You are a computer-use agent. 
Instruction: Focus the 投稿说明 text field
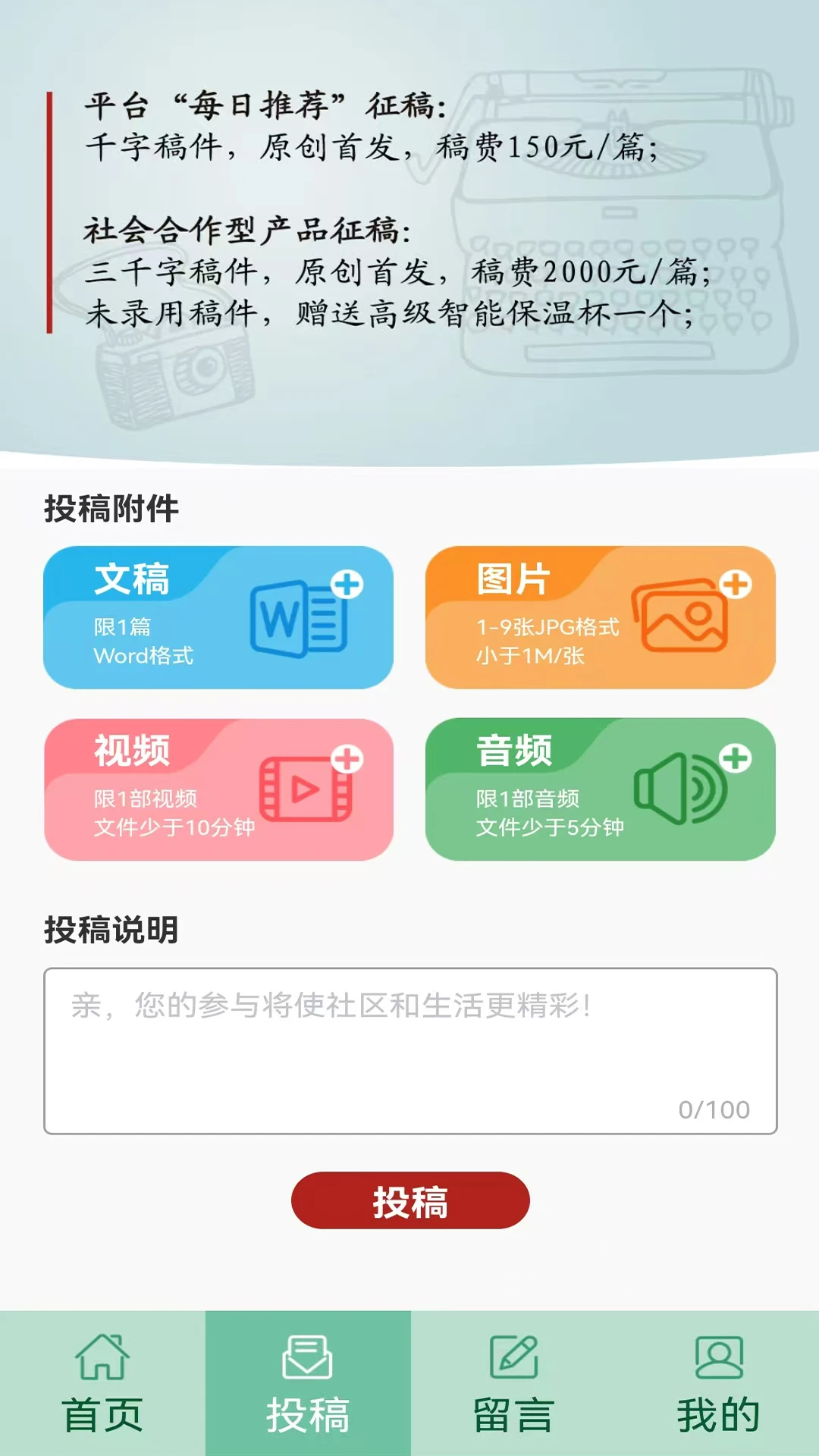409,1050
